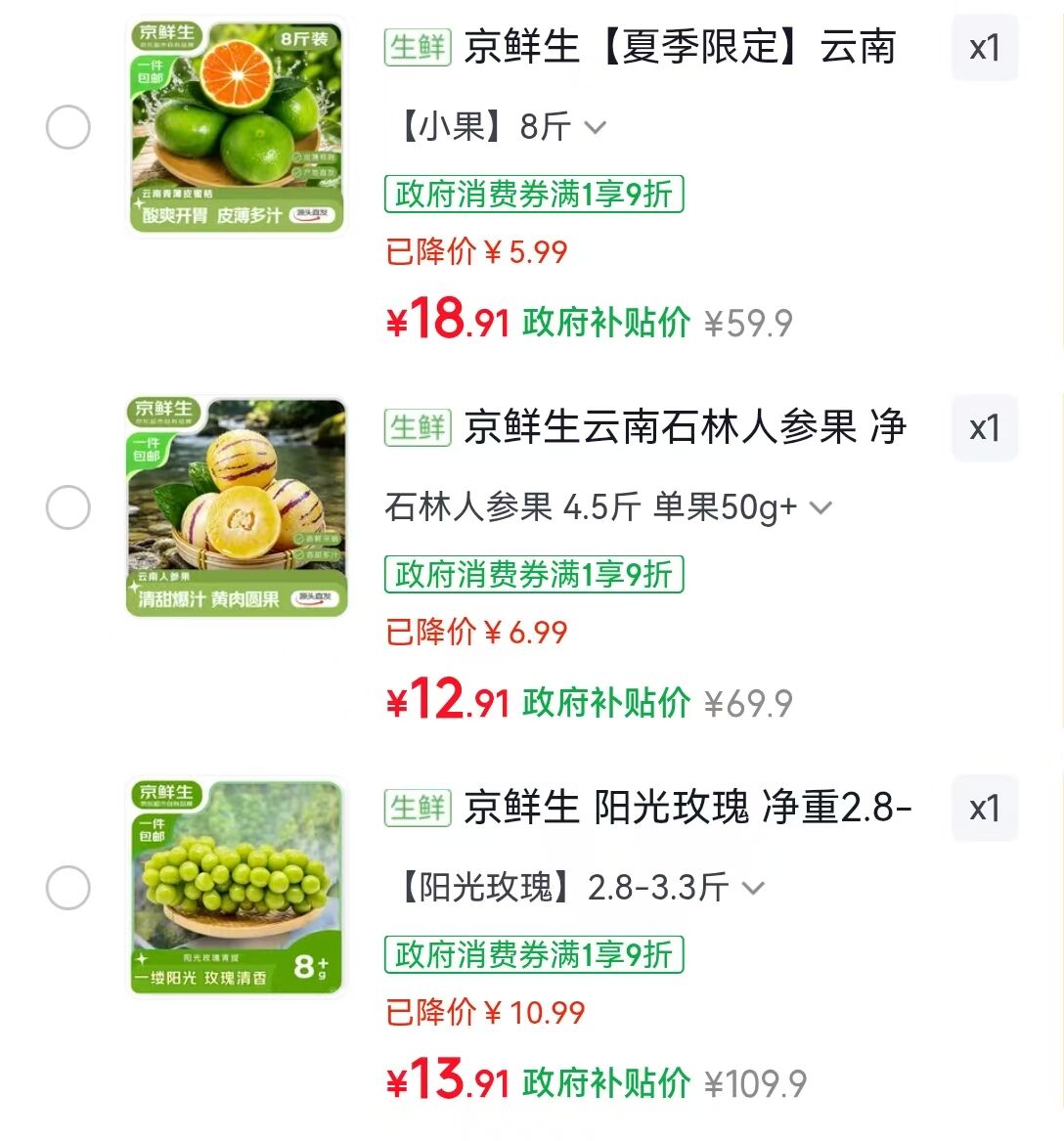
Task: Change quantity x1 for 阳光玫瑰 item
Action: (x=984, y=808)
